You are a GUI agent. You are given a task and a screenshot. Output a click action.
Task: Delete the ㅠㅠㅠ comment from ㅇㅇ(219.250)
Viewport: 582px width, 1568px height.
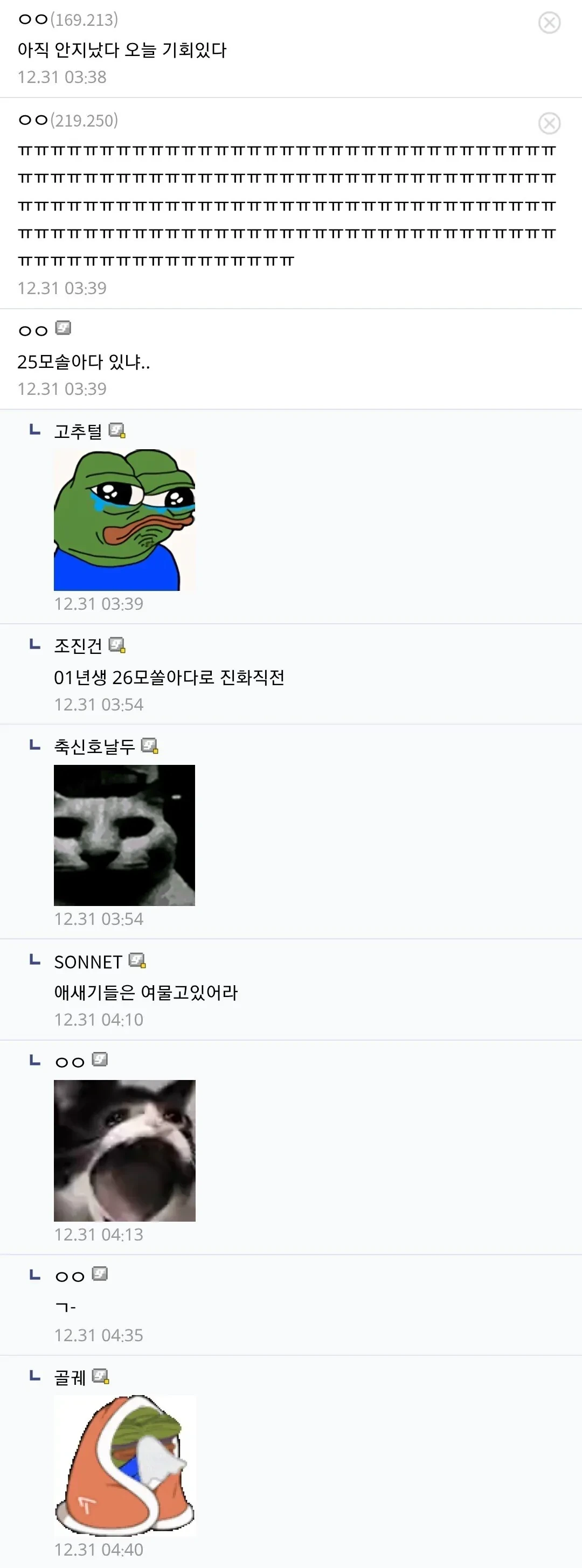tap(549, 123)
